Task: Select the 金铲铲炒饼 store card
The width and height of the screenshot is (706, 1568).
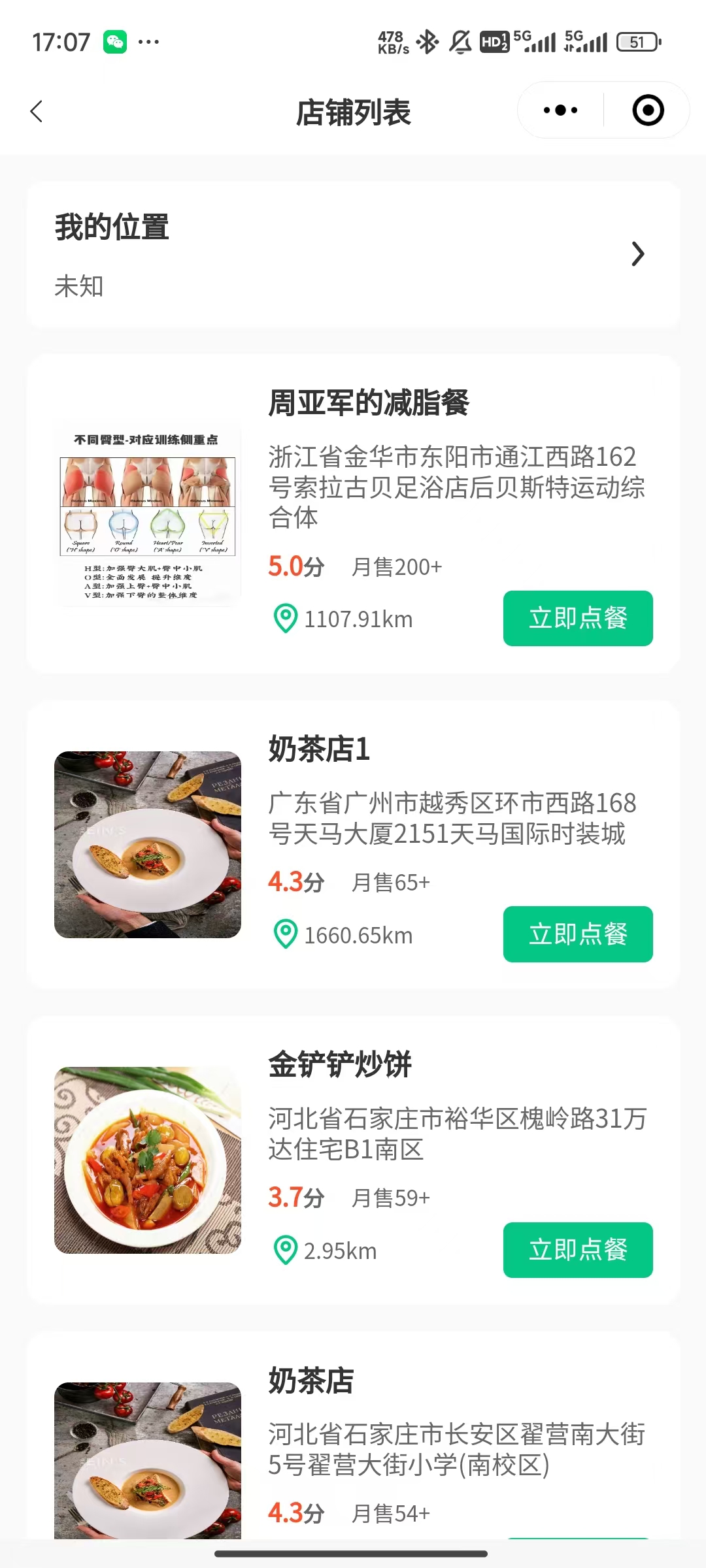Action: coord(340,1065)
